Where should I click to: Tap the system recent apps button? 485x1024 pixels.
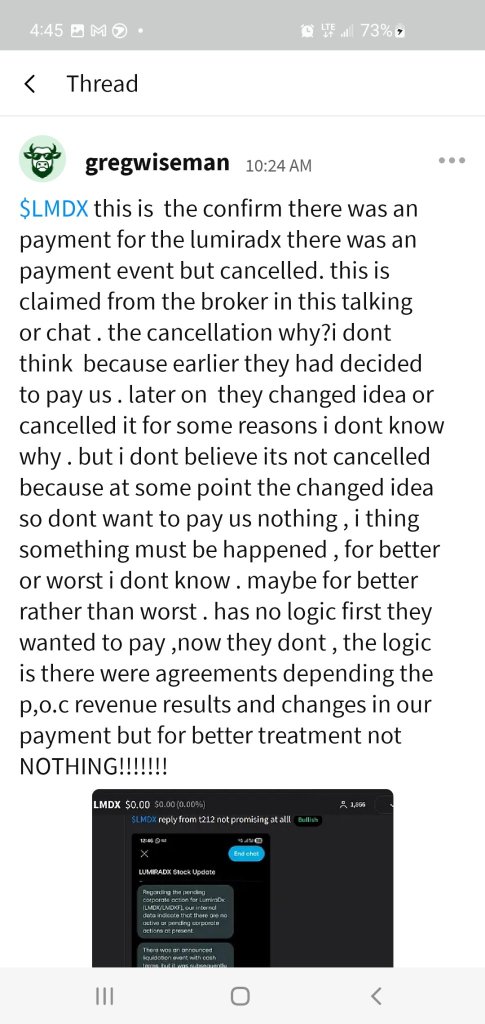click(x=104, y=996)
